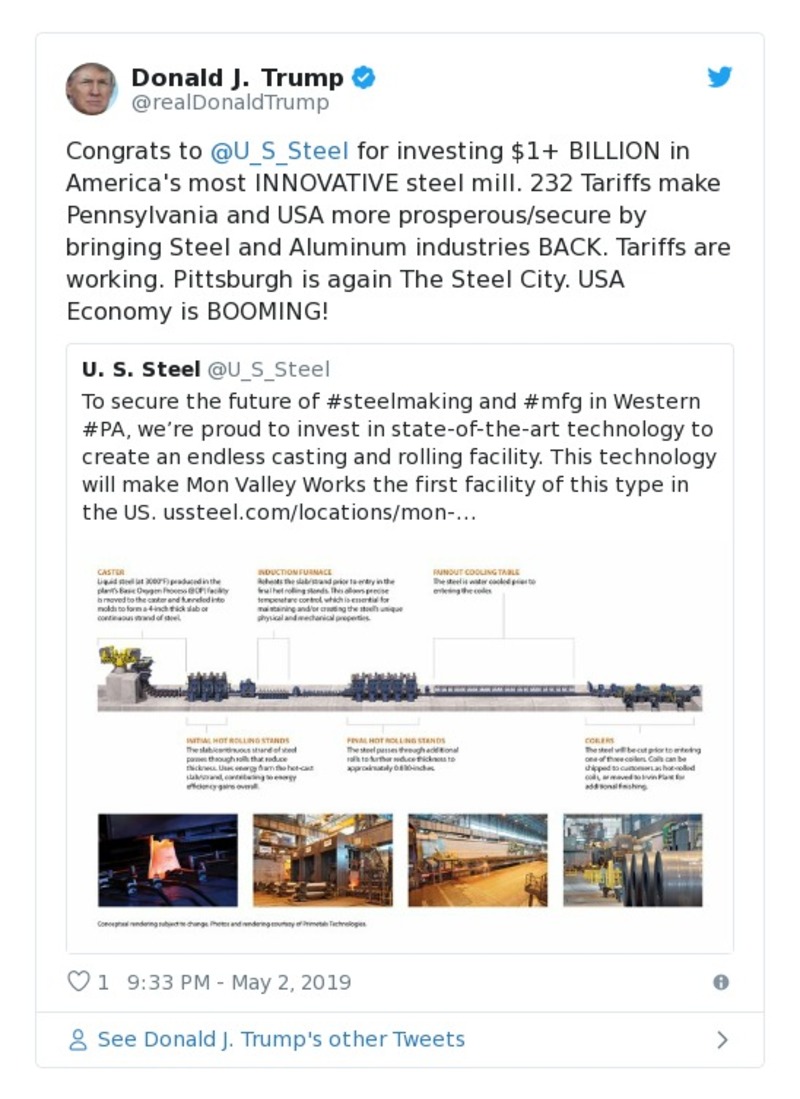Open the @realDonaldTrump handle
The height and width of the screenshot is (1099, 800).
click(x=230, y=103)
